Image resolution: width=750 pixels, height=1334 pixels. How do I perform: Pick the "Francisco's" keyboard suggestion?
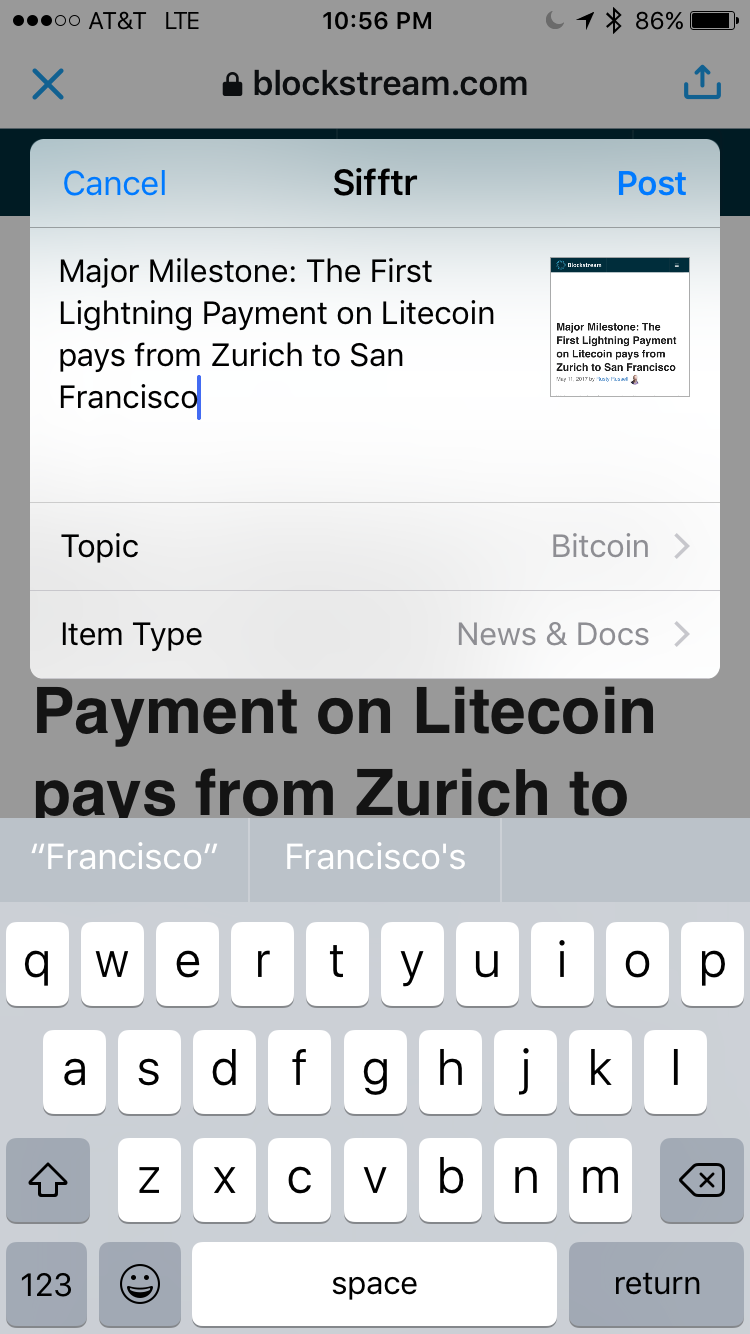pos(375,857)
